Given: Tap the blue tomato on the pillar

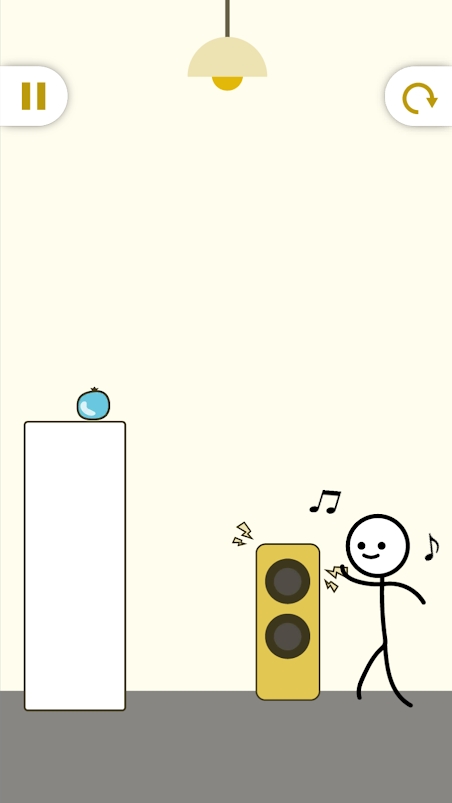Looking at the screenshot, I should pos(93,404).
